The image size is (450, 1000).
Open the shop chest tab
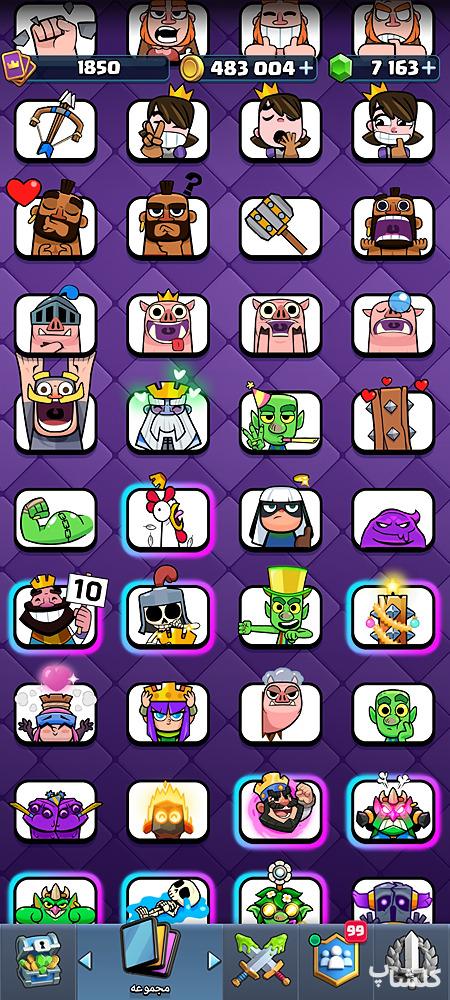click(37, 960)
